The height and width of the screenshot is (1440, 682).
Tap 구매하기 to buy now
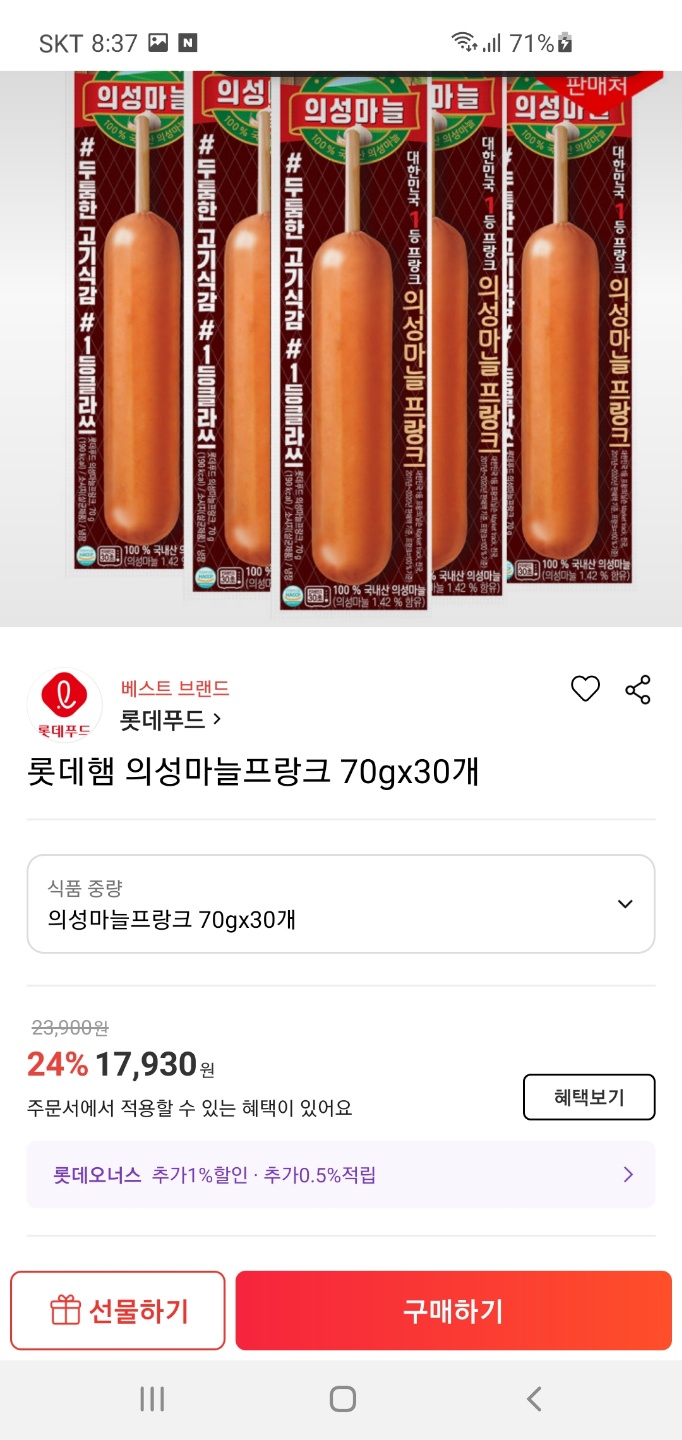(x=453, y=1311)
